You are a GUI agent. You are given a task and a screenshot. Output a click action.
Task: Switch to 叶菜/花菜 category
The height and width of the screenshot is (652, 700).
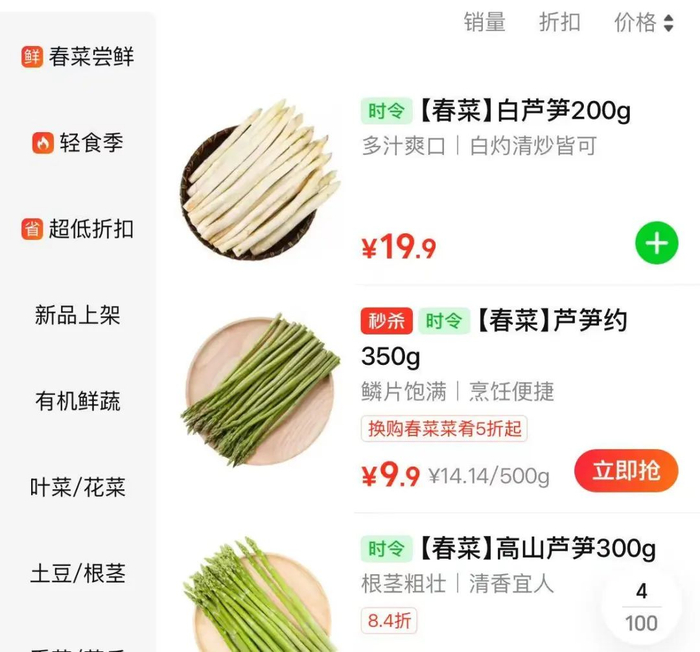pos(78,488)
